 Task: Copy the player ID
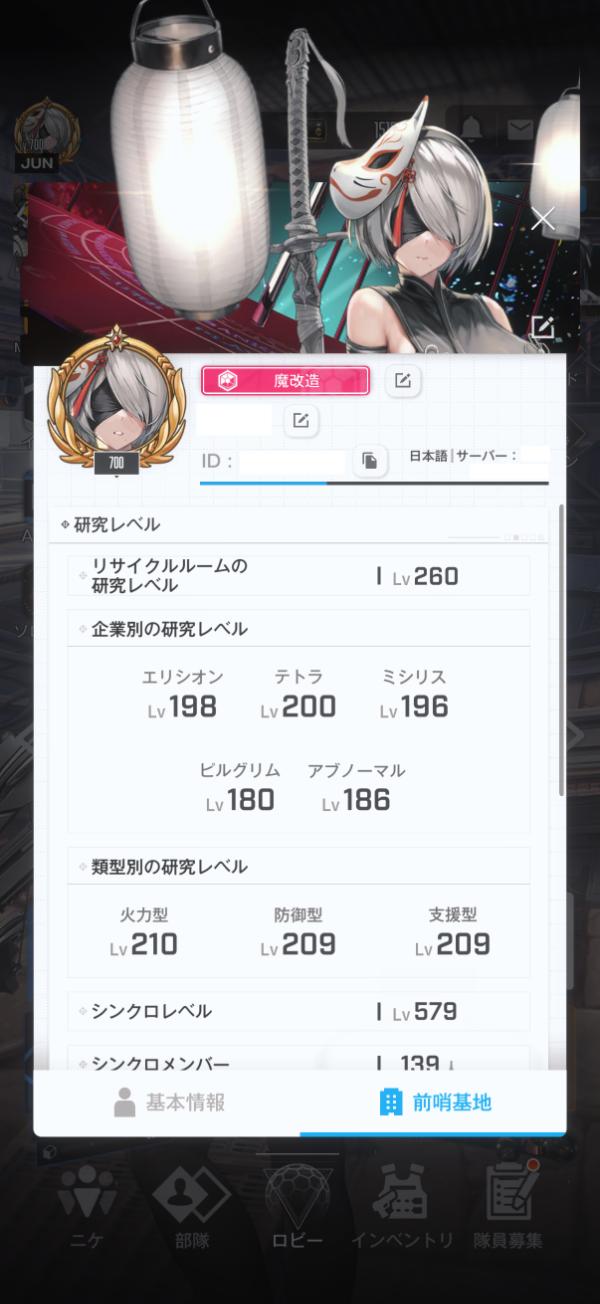[370, 461]
